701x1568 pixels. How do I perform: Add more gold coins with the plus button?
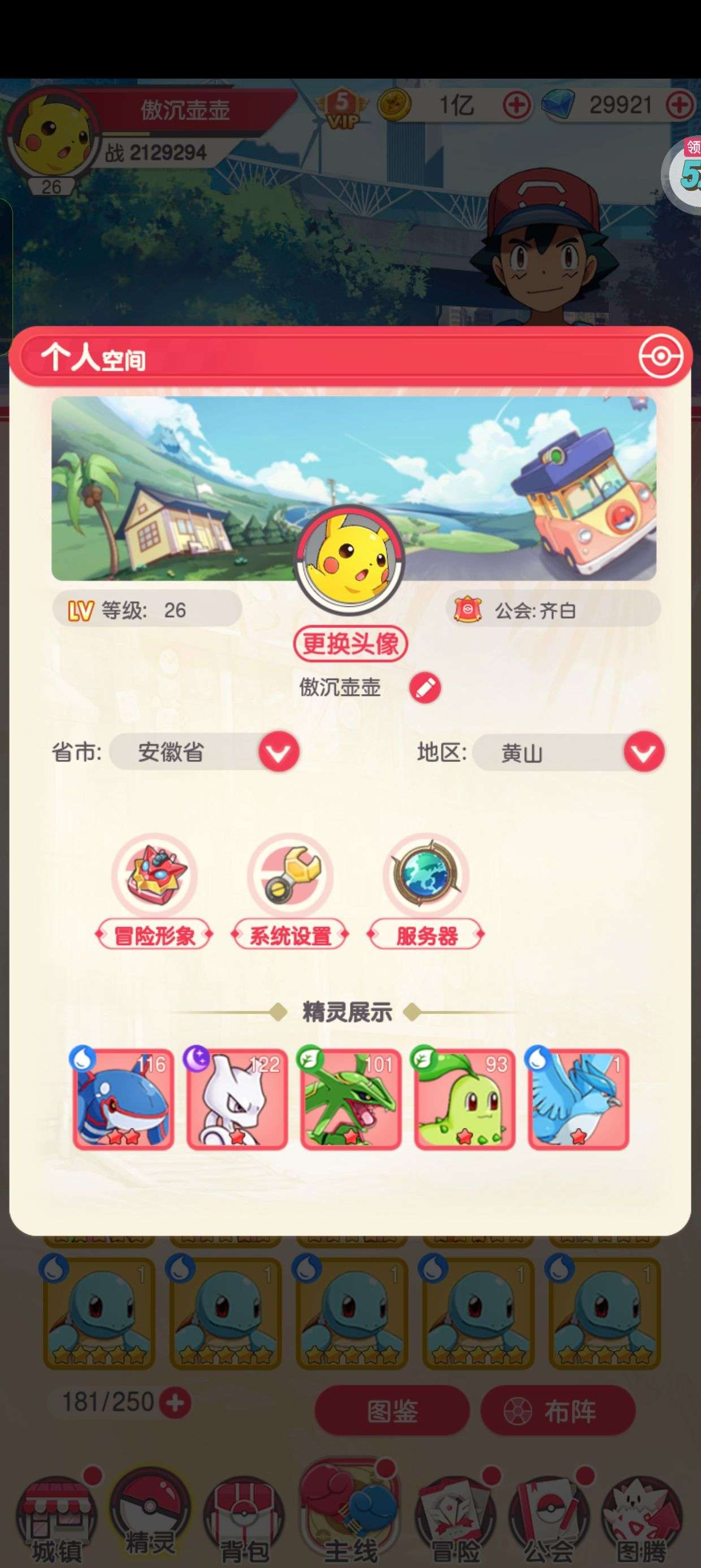pos(516,105)
